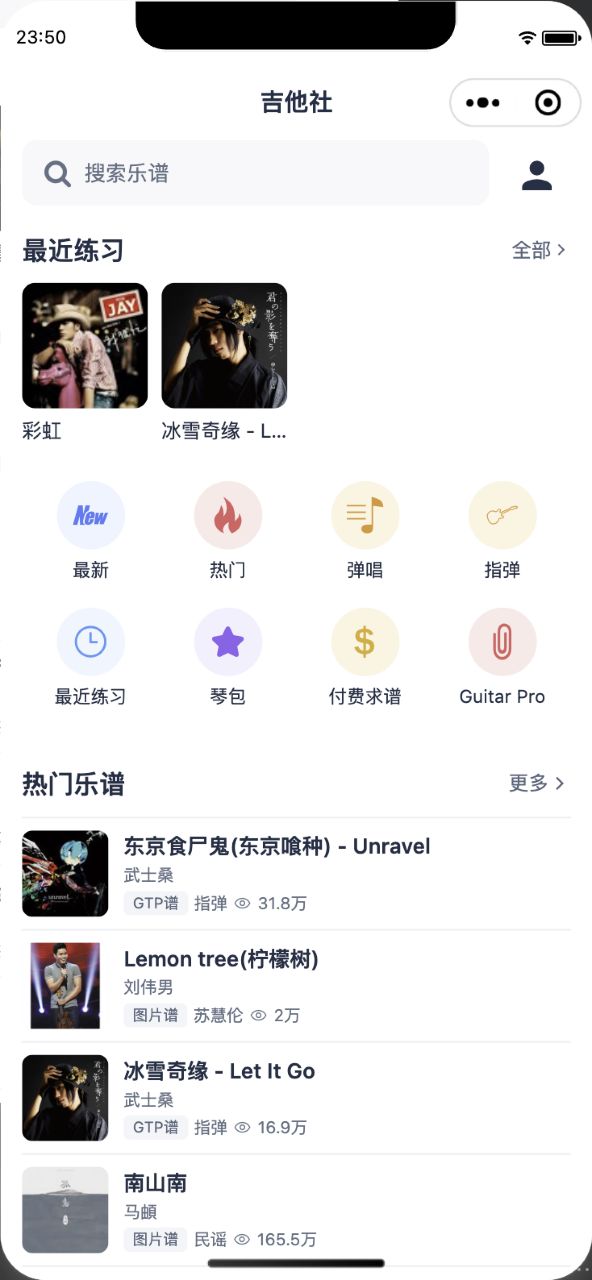Open the Guitar Pro shortcut

(502, 658)
